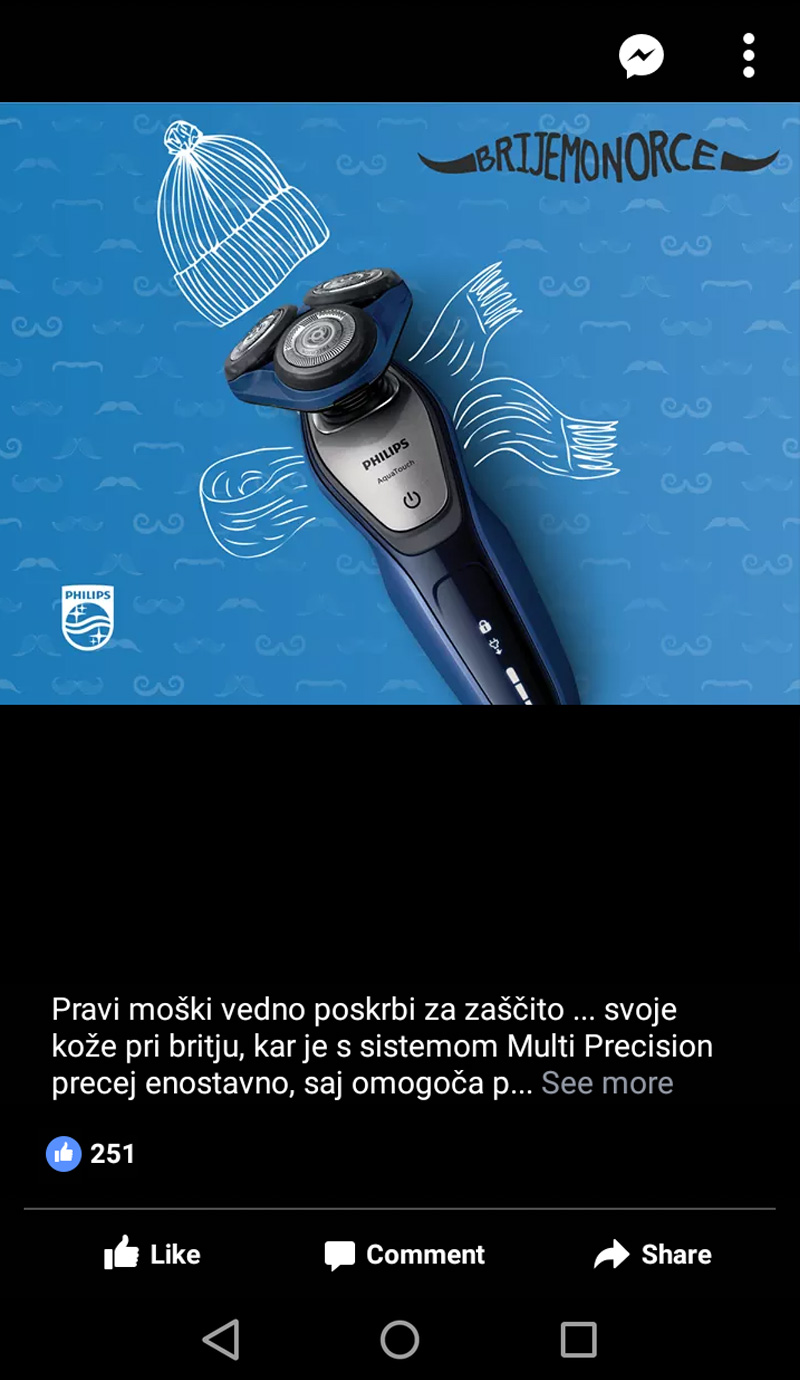Viewport: 800px width, 1380px height.
Task: Share this Philips shaver post
Action: [x=652, y=1254]
